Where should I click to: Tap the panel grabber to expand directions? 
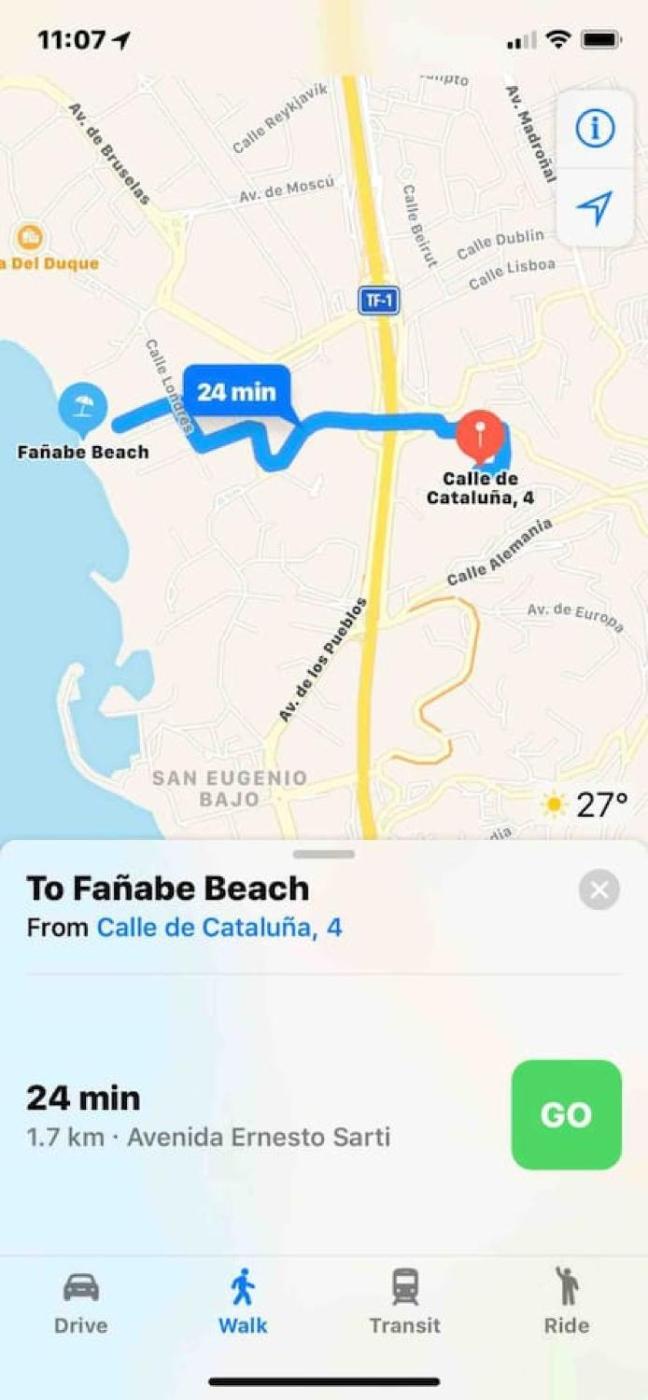point(324,854)
